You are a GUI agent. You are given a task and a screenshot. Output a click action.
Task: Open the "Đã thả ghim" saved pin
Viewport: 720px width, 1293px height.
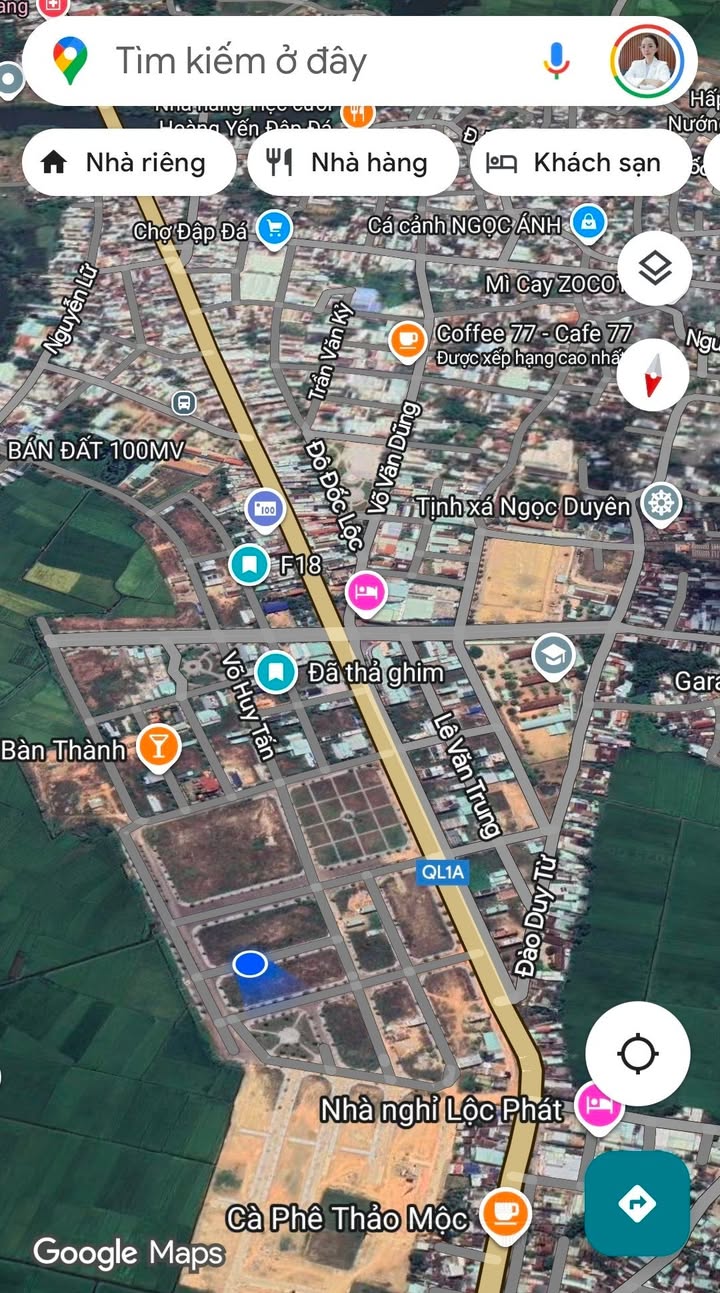(276, 672)
